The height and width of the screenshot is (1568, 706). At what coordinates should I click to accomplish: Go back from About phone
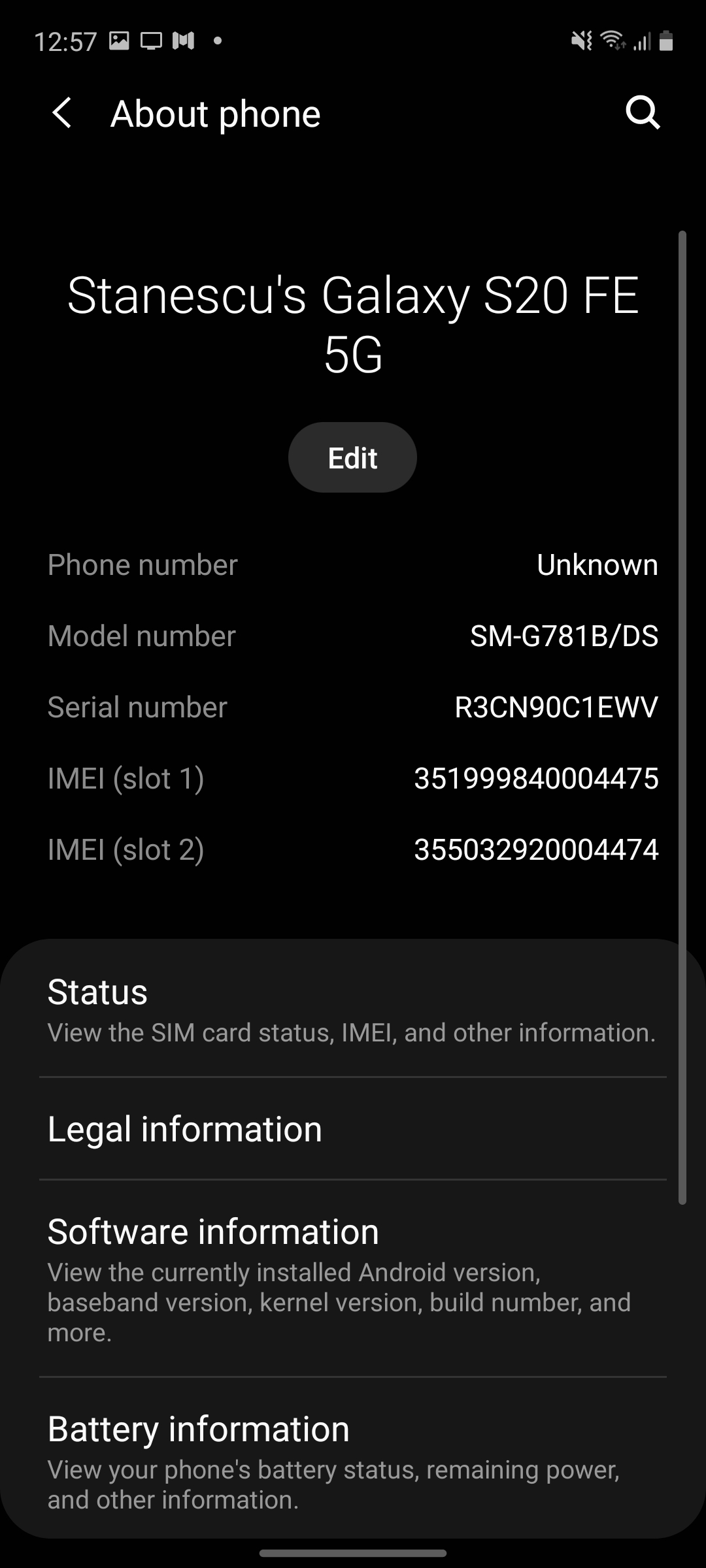(62, 113)
